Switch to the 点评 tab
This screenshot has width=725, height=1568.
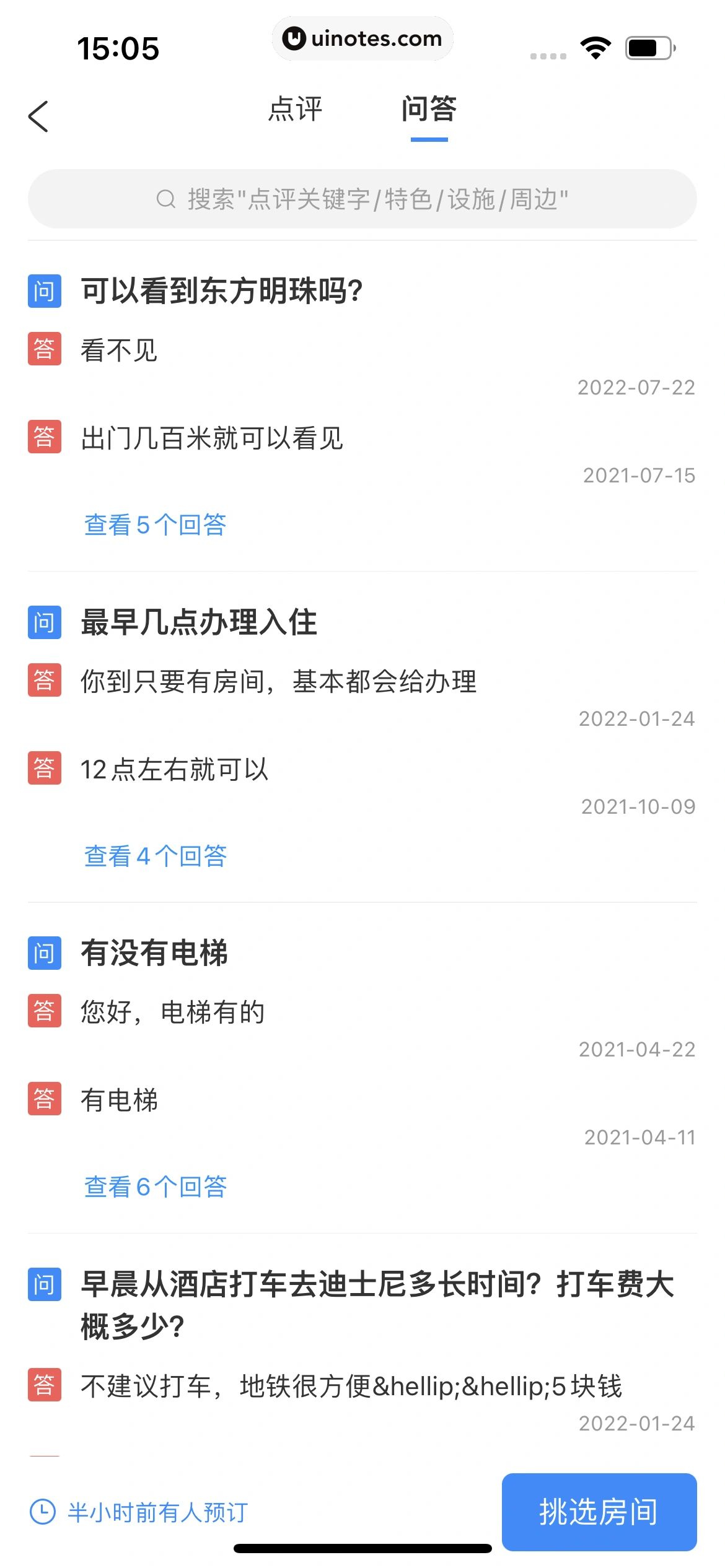tap(295, 110)
